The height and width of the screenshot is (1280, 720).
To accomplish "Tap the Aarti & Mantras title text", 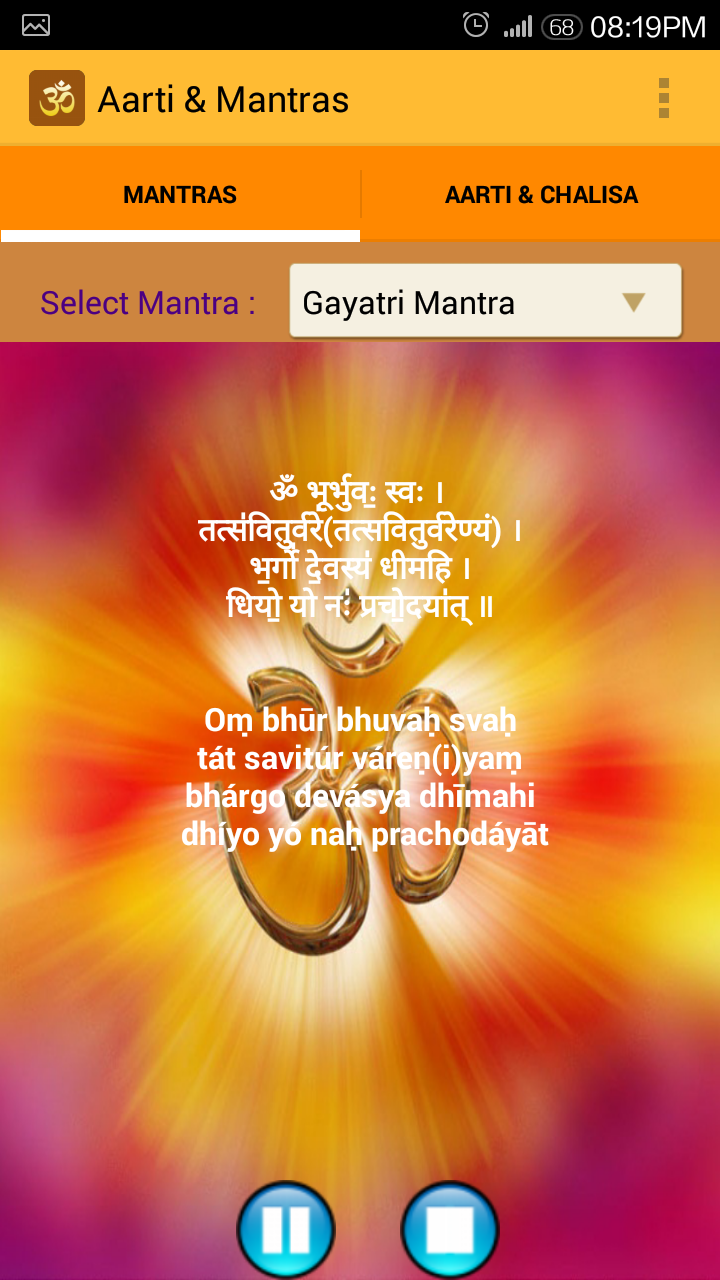I will click(224, 99).
